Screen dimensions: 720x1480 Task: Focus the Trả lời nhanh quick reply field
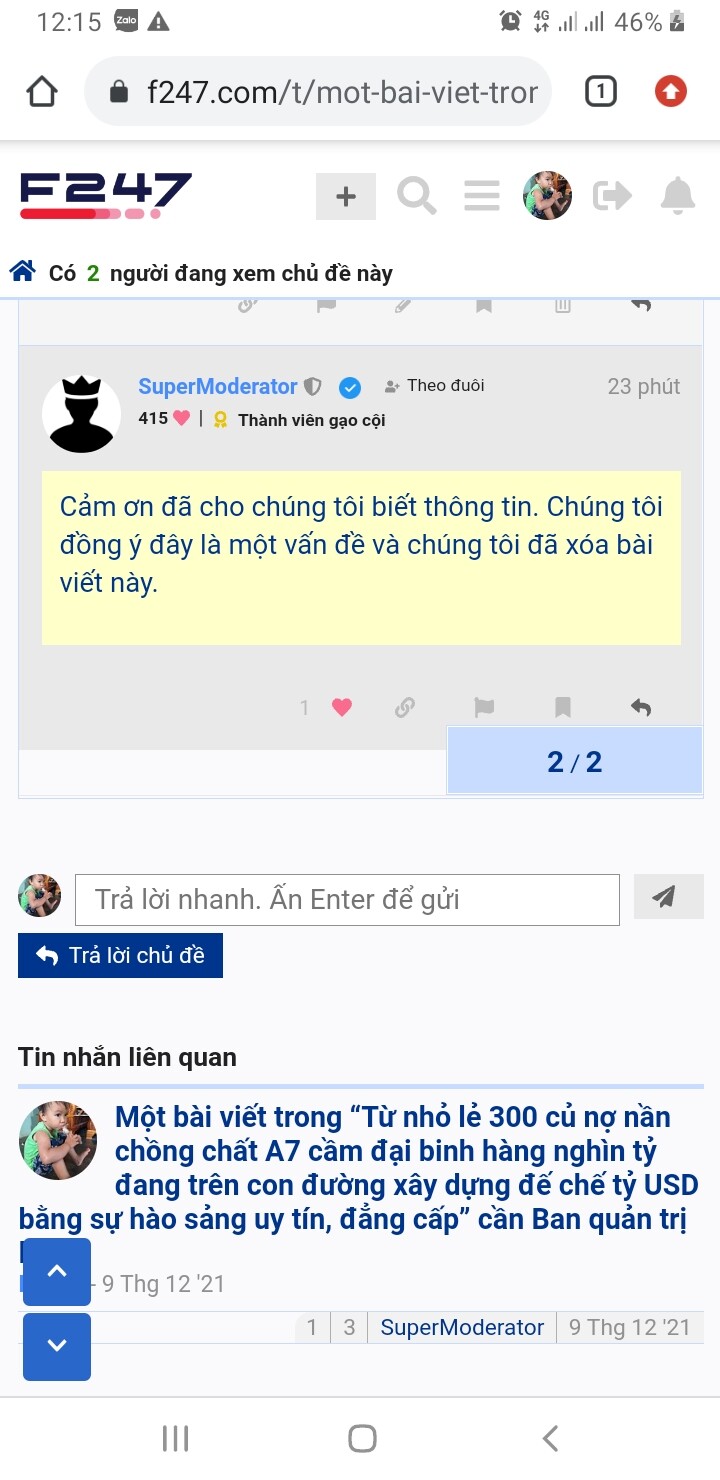pos(347,900)
